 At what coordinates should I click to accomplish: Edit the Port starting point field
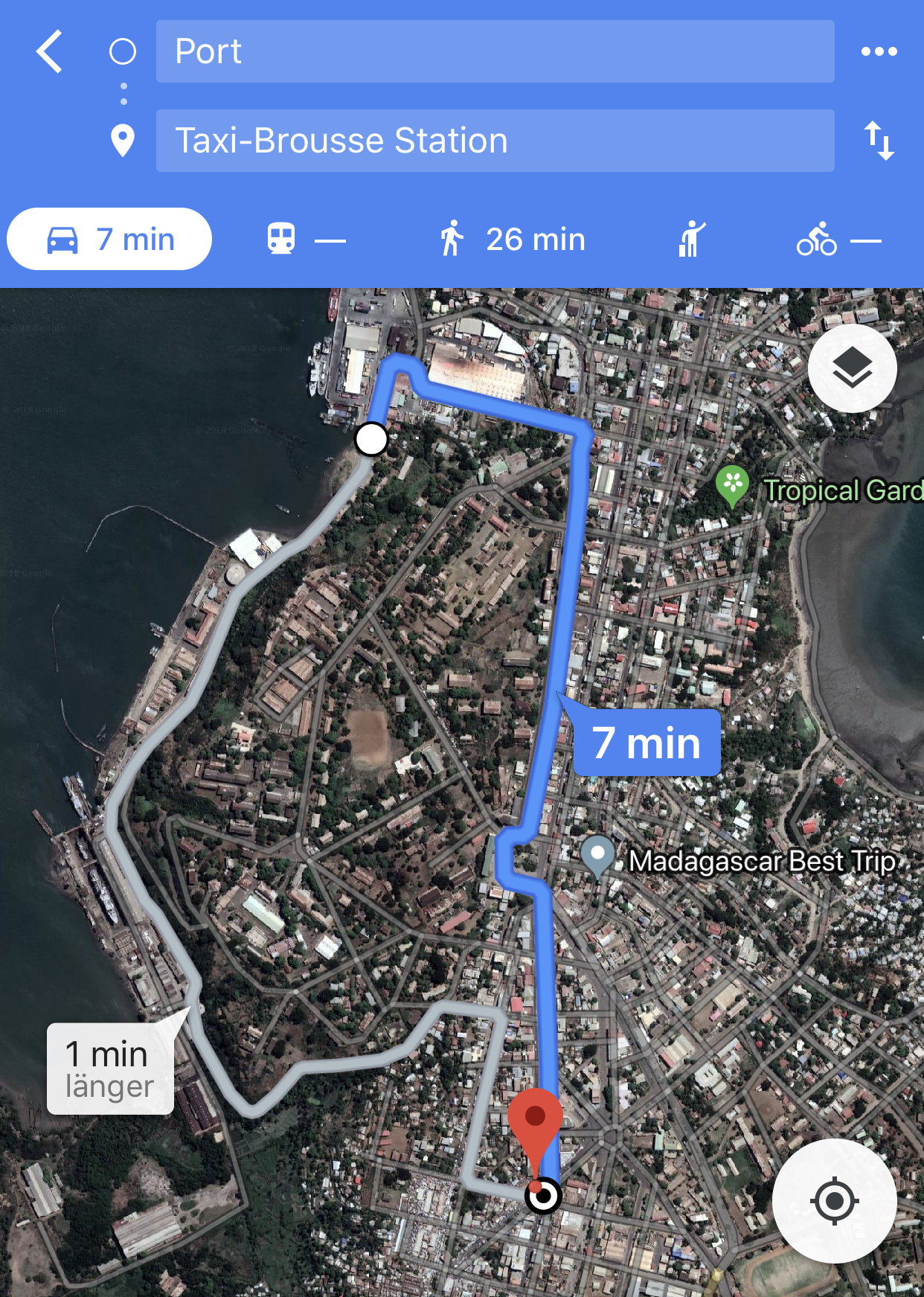tap(495, 52)
